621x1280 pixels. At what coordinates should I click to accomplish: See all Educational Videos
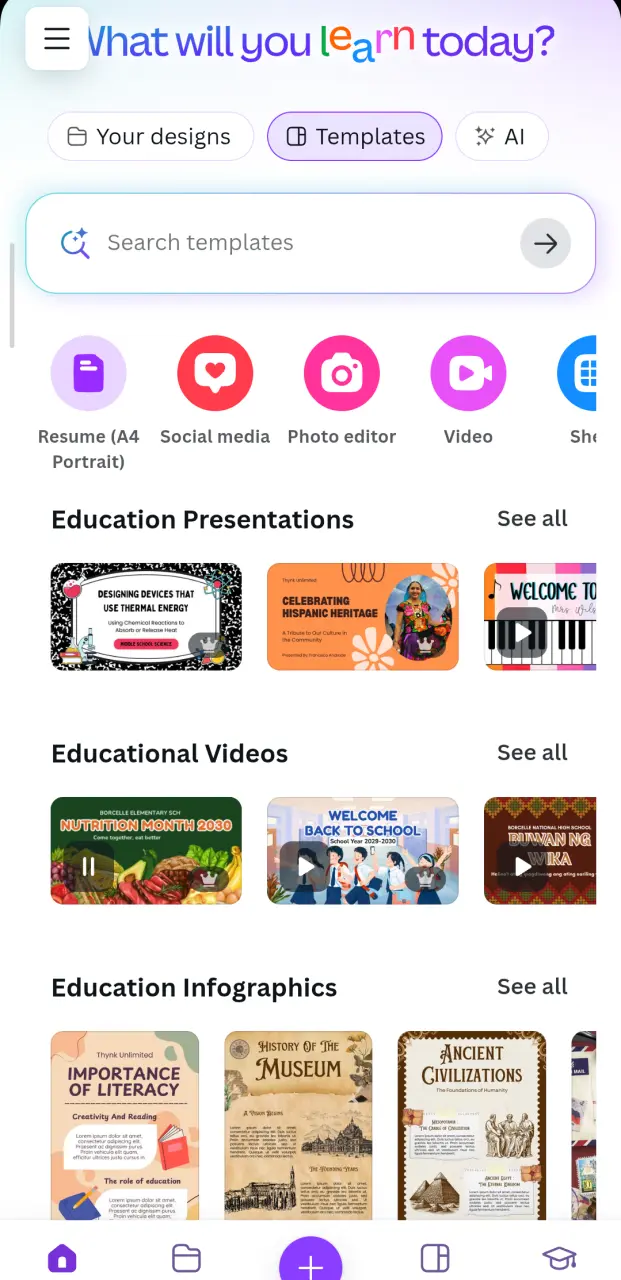point(532,753)
